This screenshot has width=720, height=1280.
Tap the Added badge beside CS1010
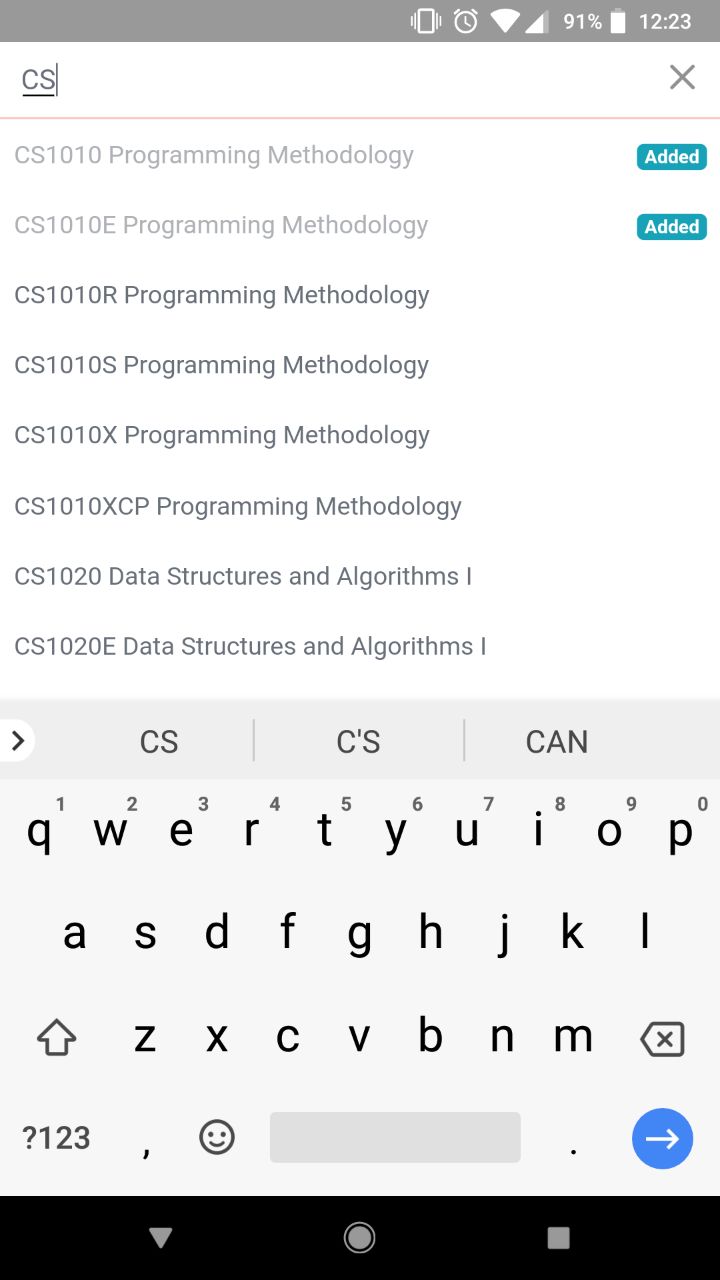click(x=671, y=156)
